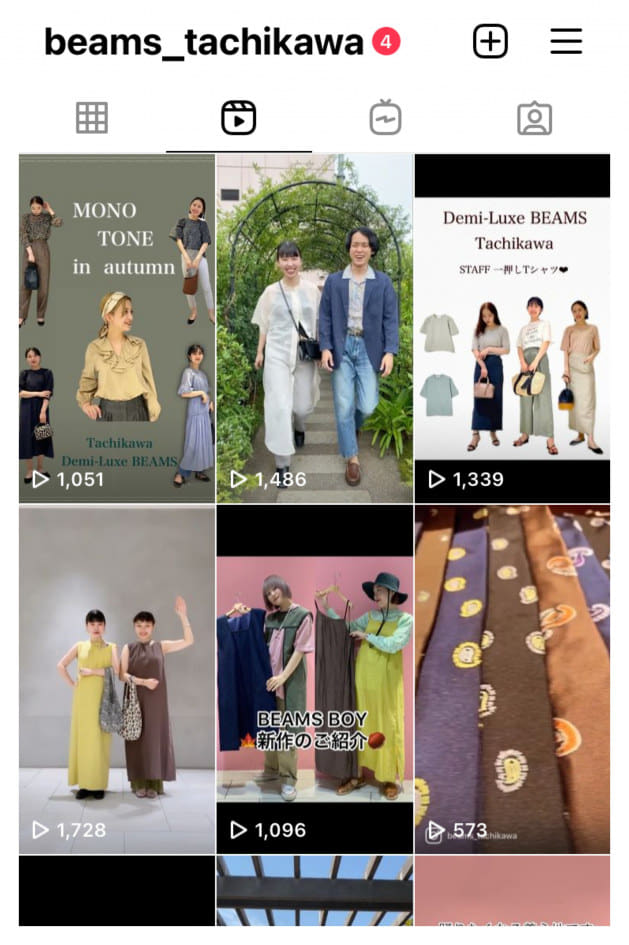
Task: Play the BEAMS BOY new arrivals reel
Action: pyautogui.click(x=314, y=678)
